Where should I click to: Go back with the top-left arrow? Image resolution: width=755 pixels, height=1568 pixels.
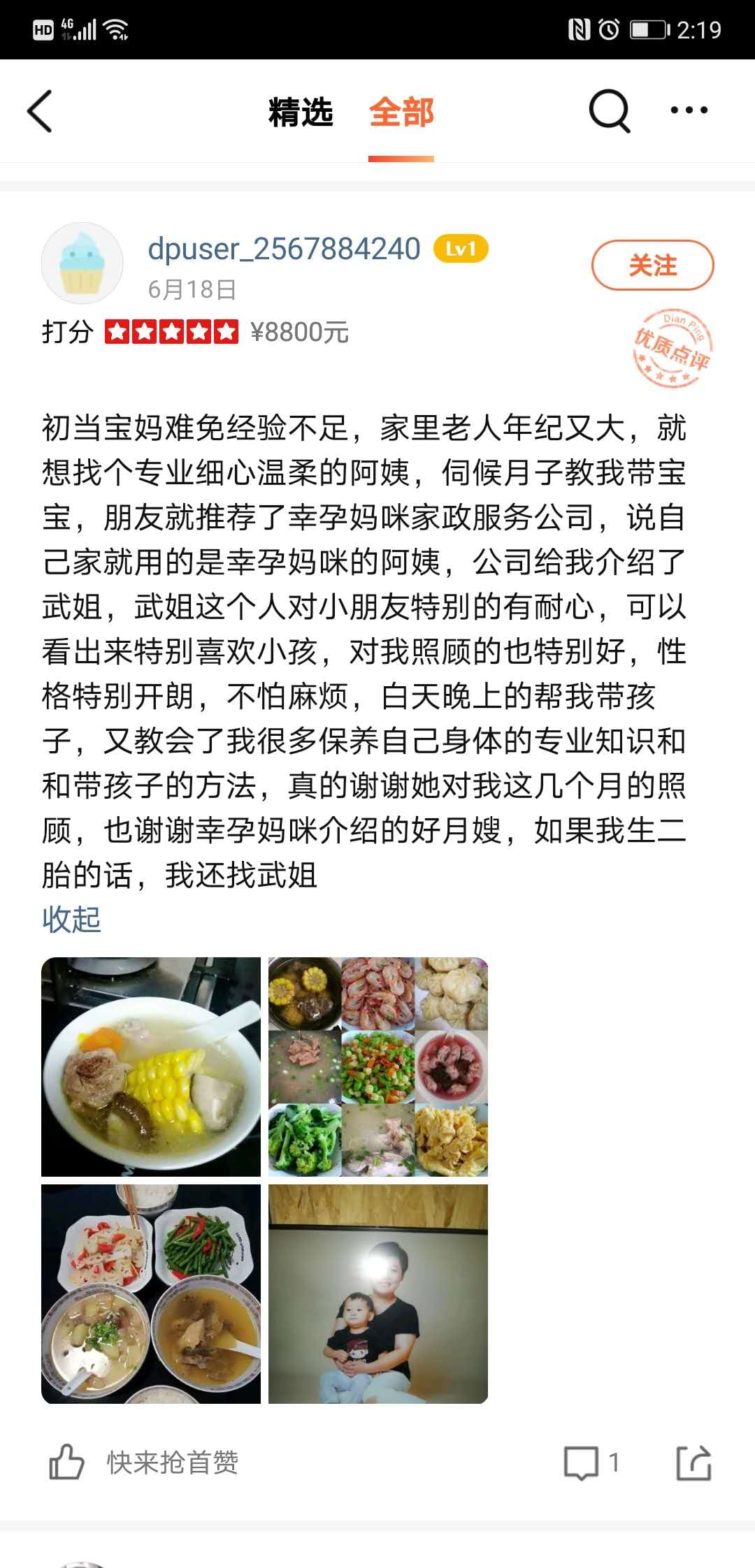40,111
